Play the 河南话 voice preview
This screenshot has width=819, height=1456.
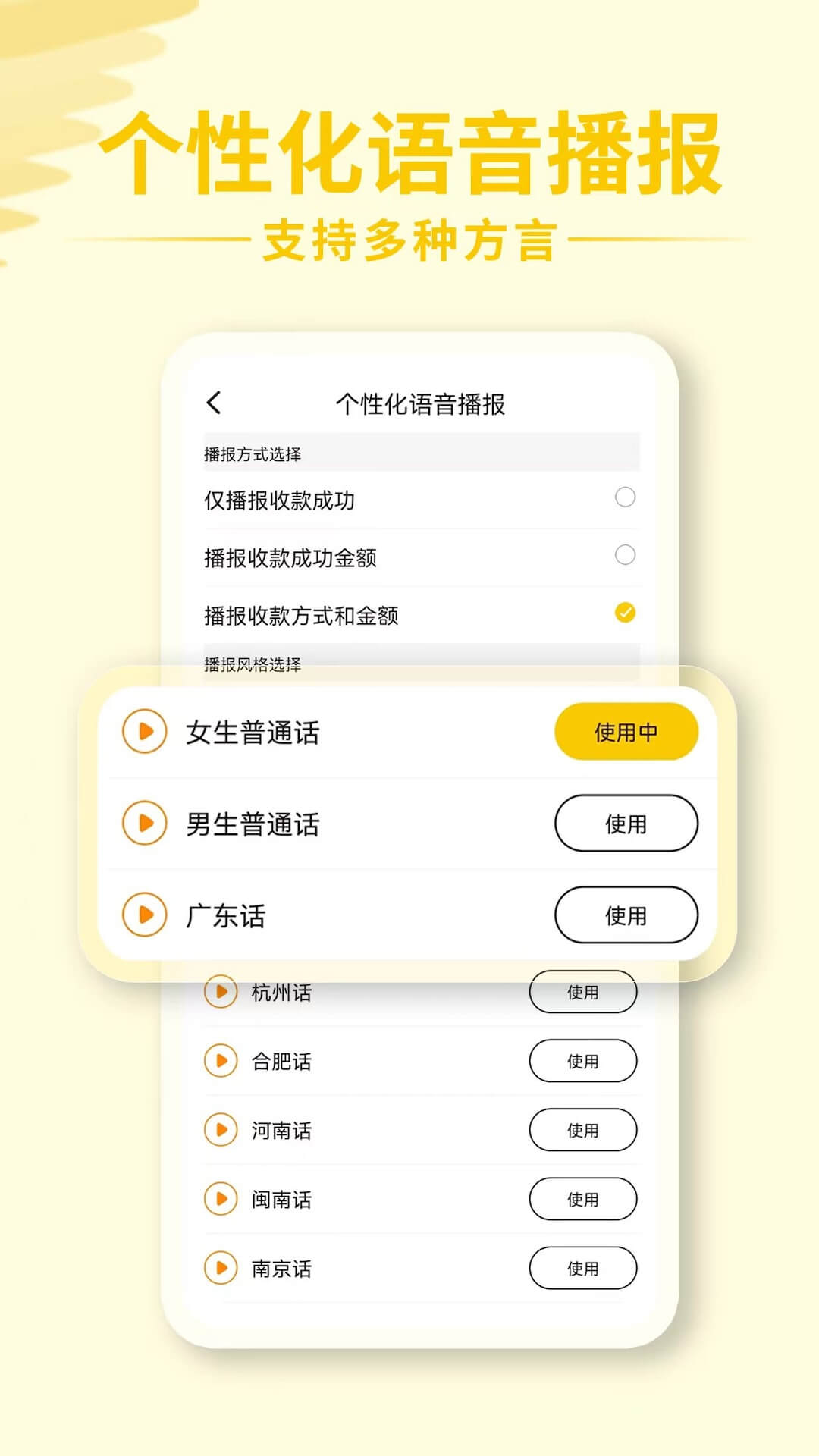[219, 1131]
